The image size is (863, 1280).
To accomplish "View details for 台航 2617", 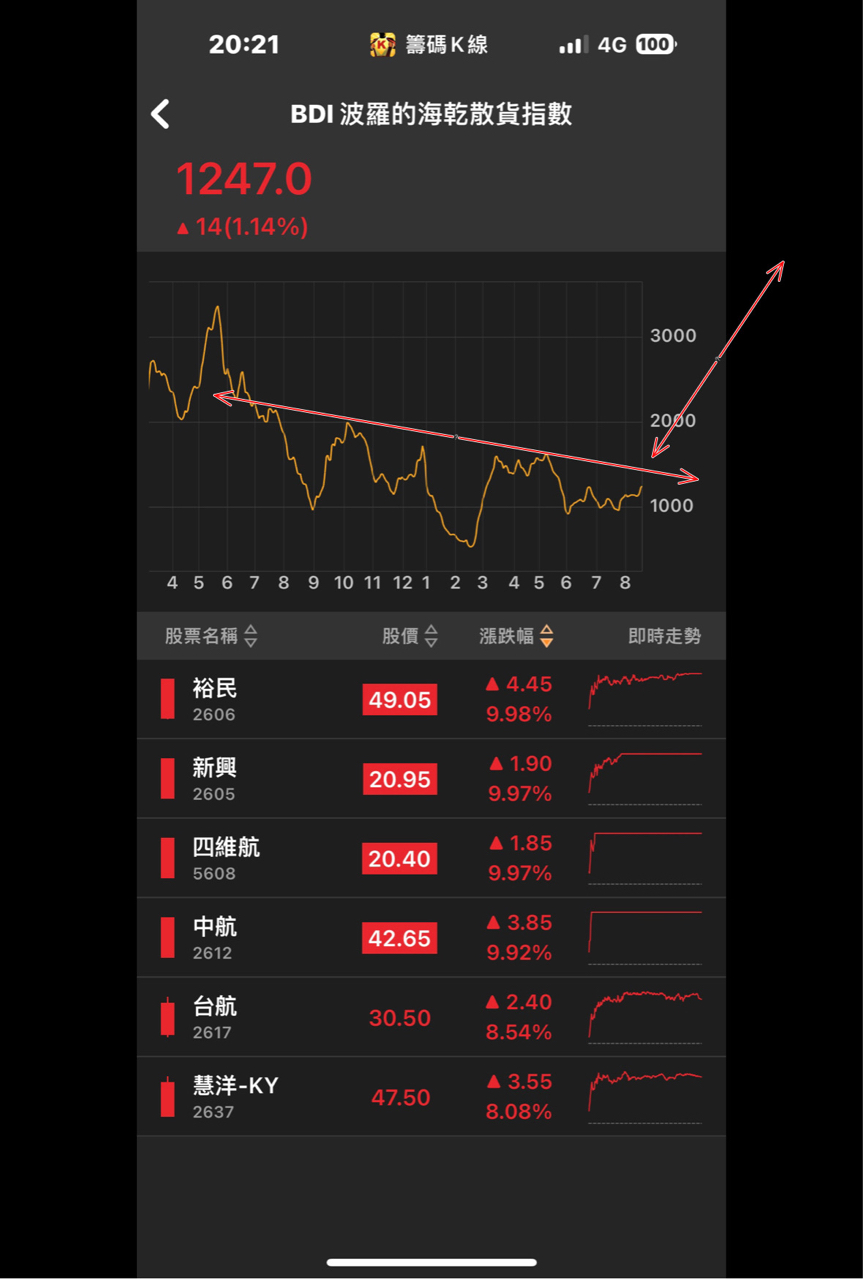I will (431, 1017).
